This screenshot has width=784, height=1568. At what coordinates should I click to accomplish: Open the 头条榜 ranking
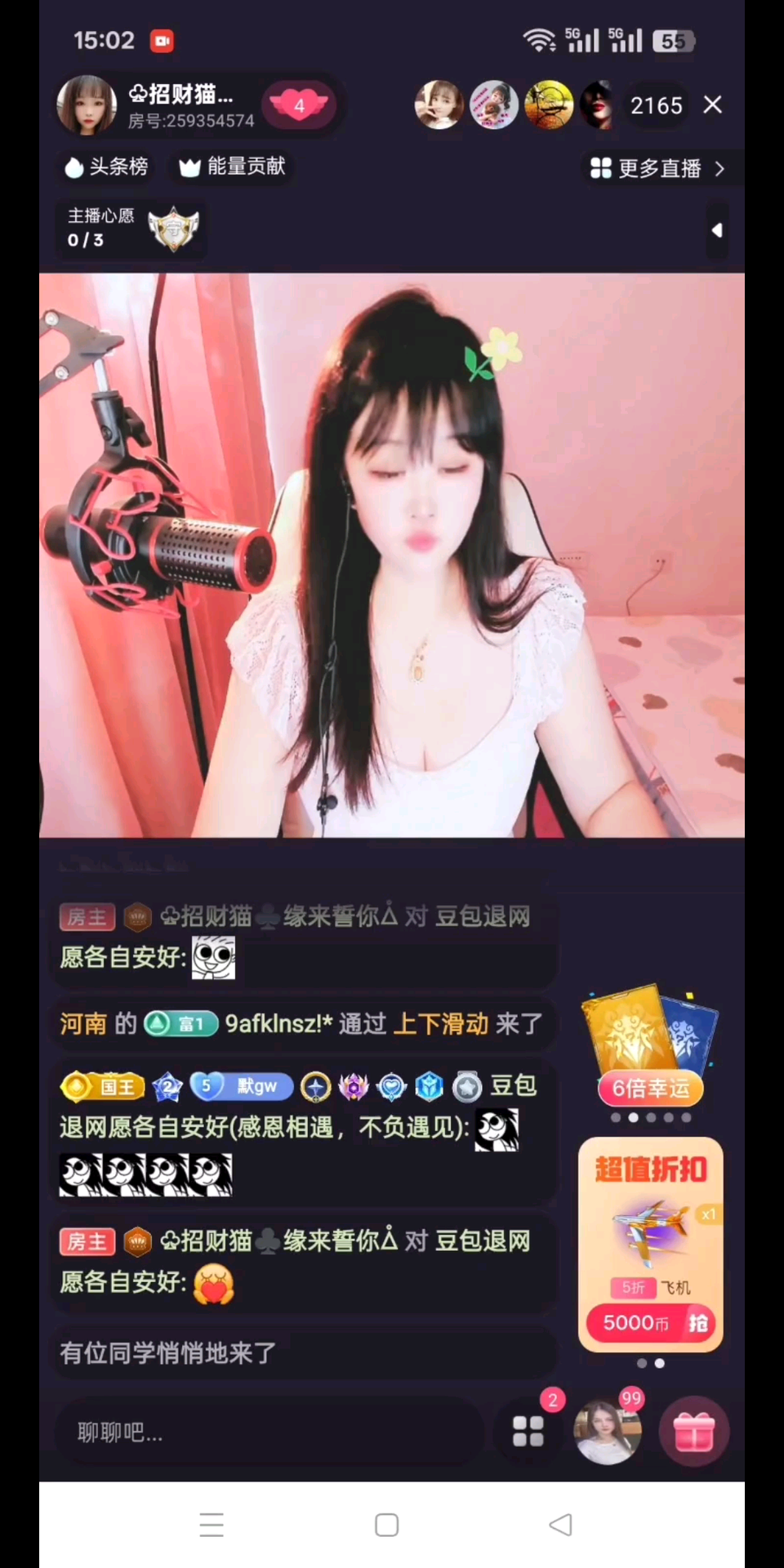(107, 167)
